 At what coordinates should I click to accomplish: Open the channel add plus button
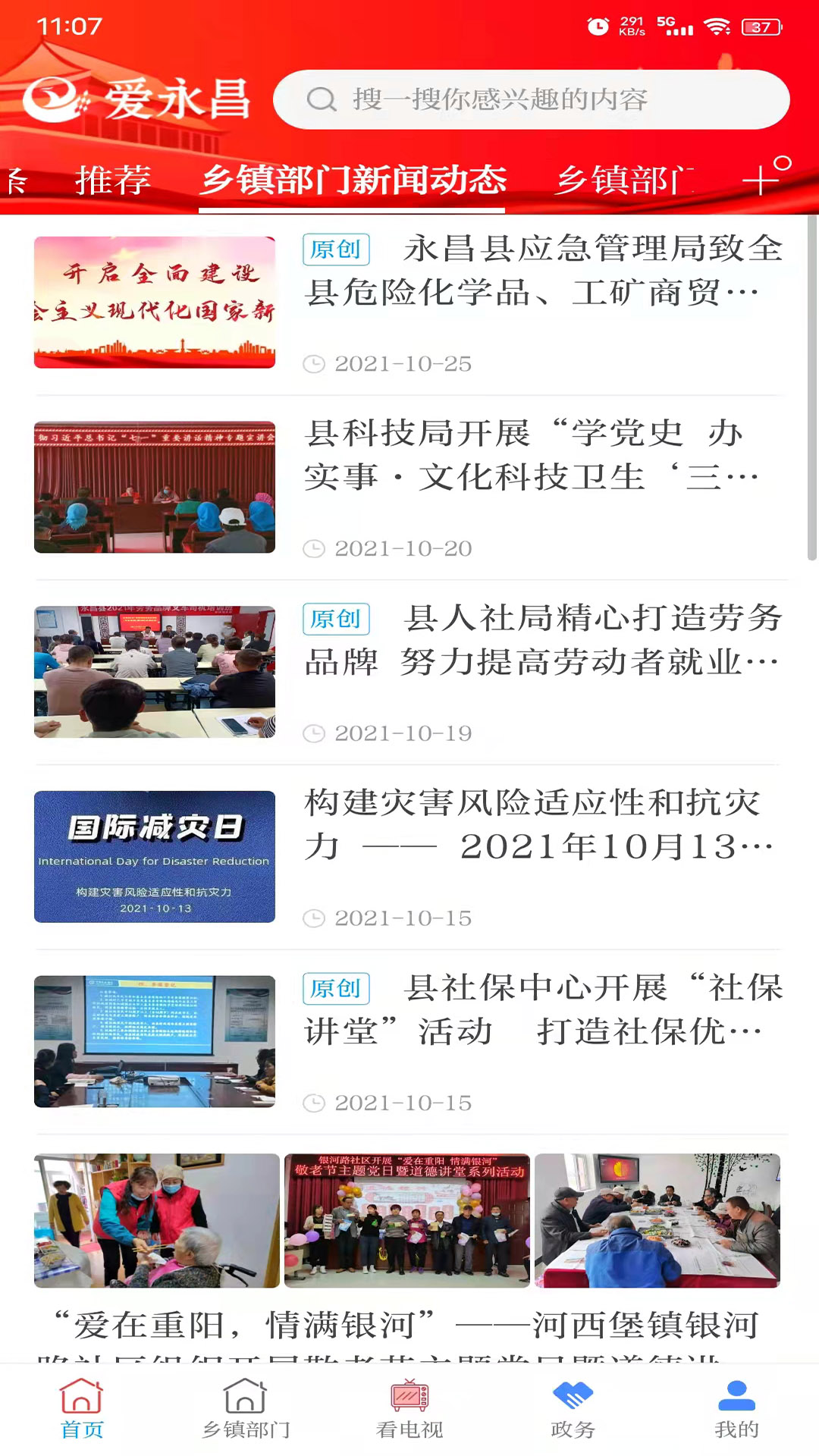coord(761,180)
